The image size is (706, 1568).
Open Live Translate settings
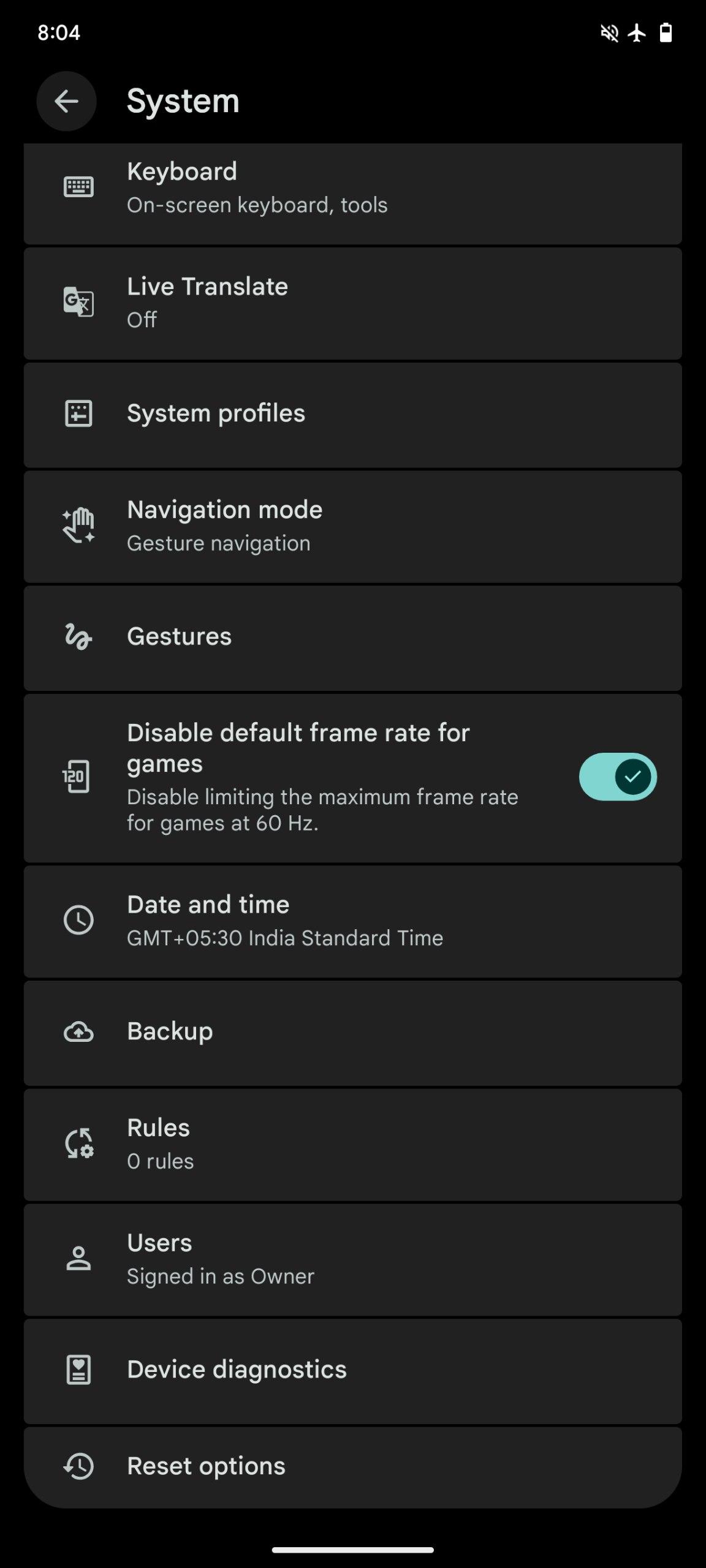coord(352,303)
